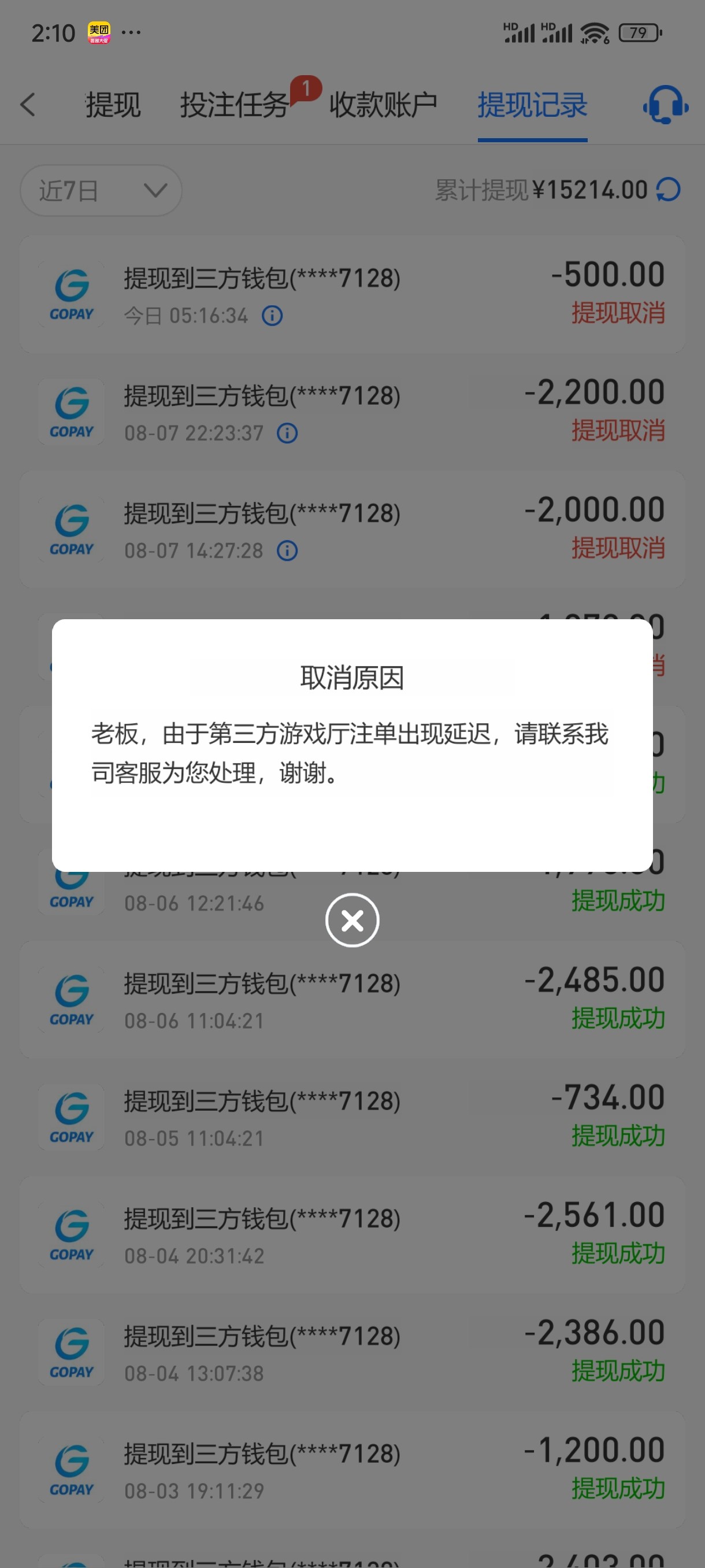This screenshot has height=1568, width=705.
Task: Expand the 近7日 date range dropdown
Action: tap(101, 191)
